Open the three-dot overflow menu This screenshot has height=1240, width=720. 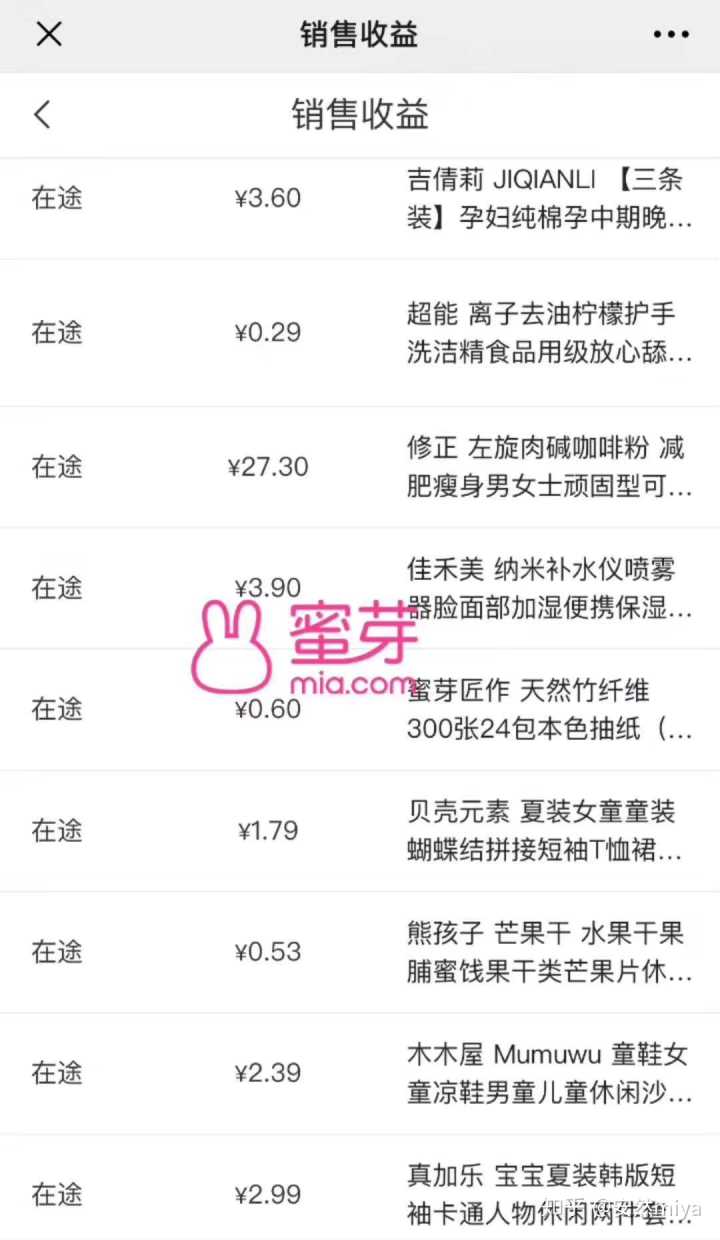[670, 35]
